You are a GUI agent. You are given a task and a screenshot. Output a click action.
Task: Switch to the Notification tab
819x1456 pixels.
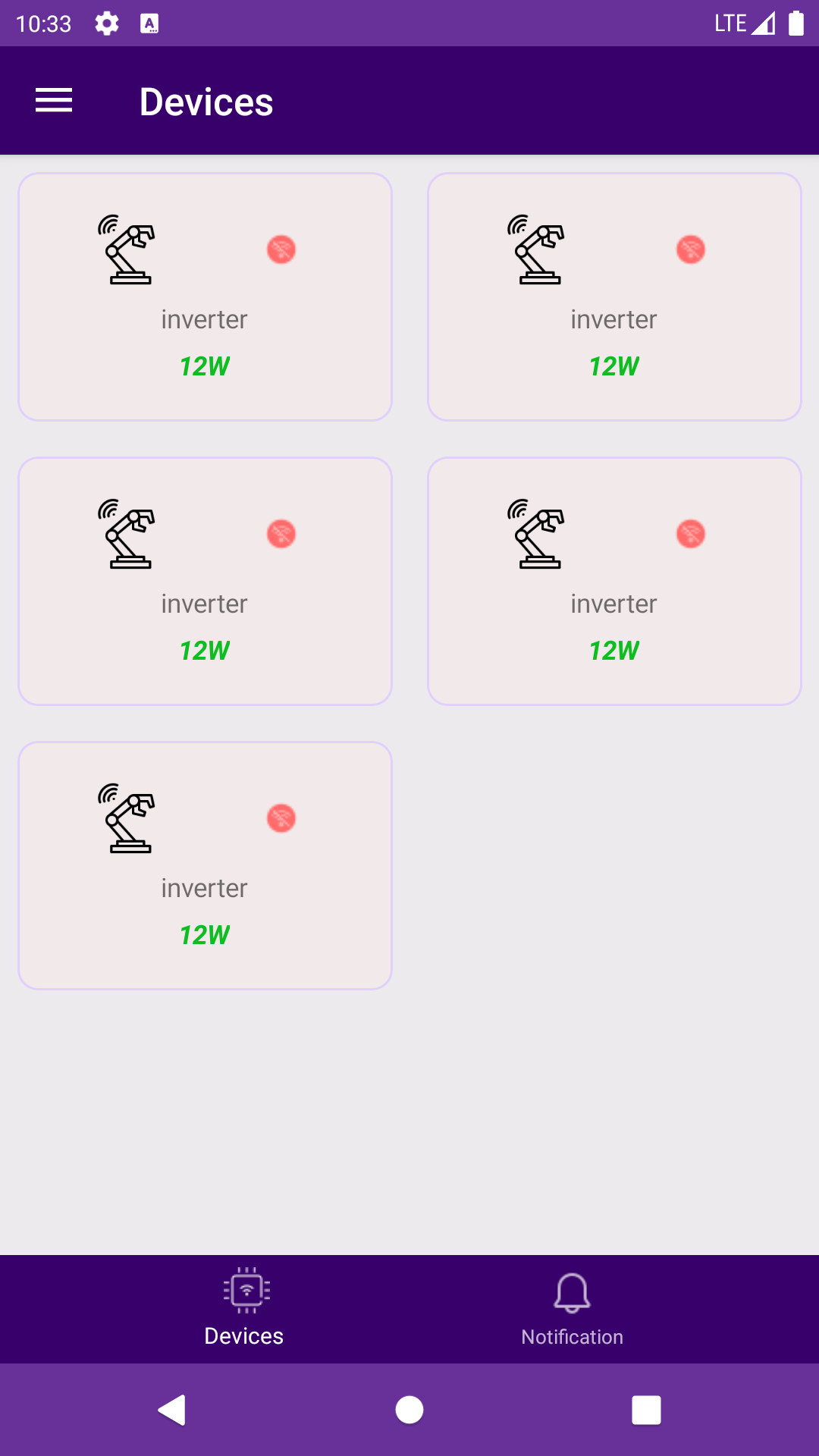572,1309
